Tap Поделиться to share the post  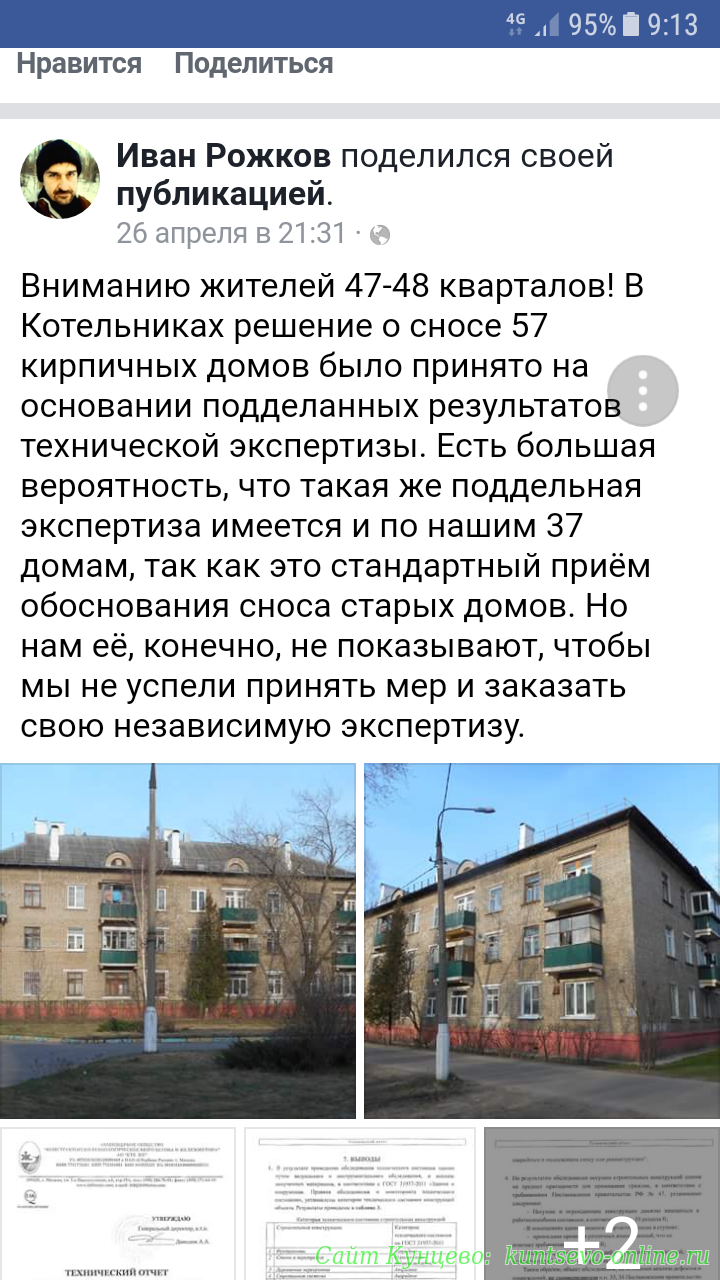pyautogui.click(x=253, y=63)
